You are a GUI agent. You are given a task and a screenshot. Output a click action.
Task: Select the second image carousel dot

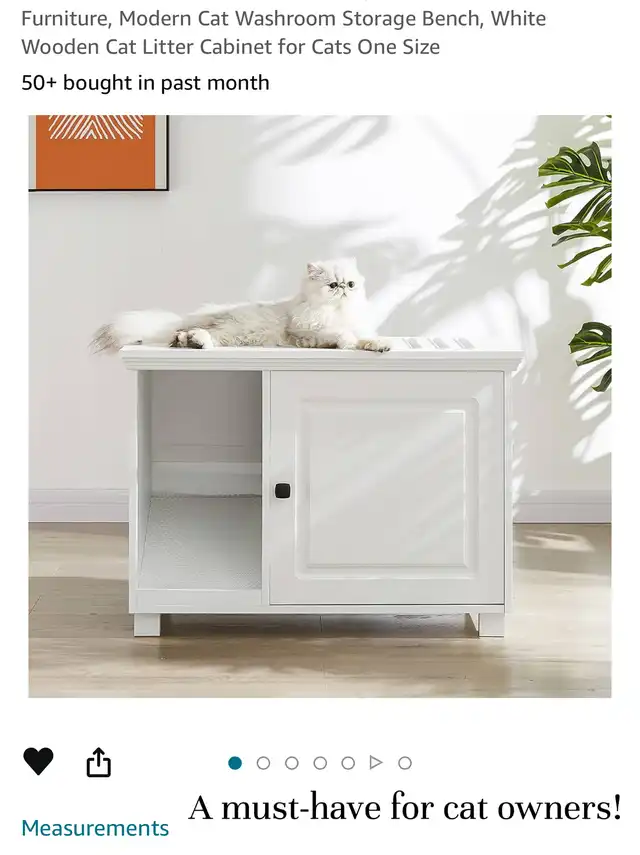(263, 763)
